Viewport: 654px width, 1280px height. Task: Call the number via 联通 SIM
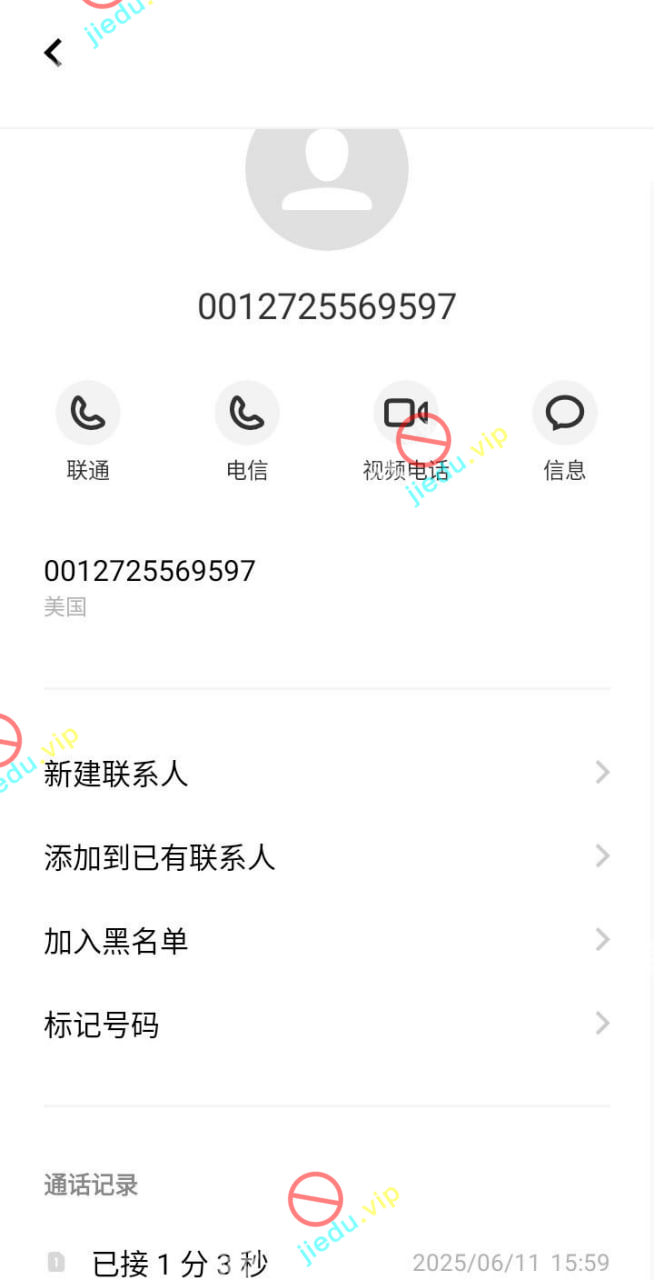pos(88,413)
